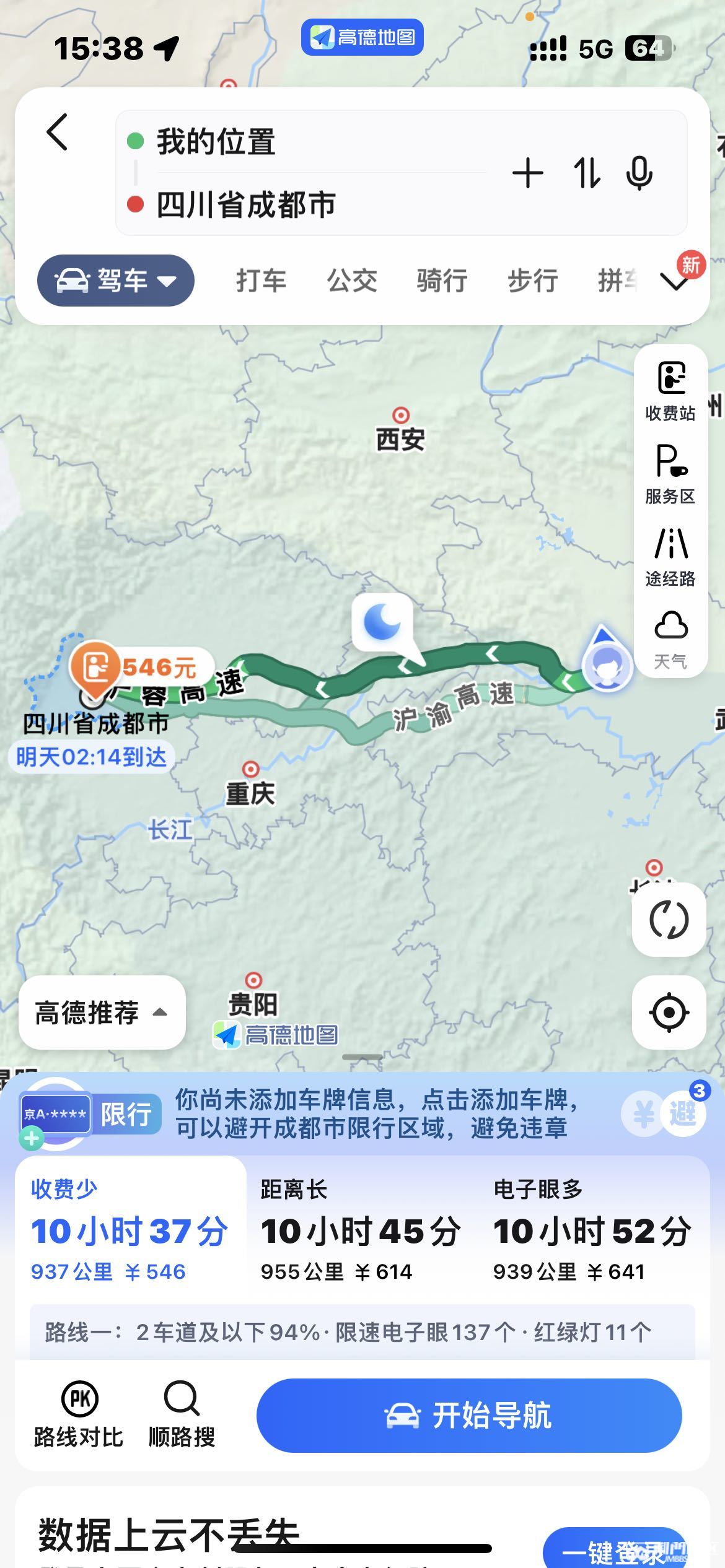Viewport: 725px width, 1568px height.
Task: Open the 高德推荐 route preference dropdown
Action: coord(102,1013)
